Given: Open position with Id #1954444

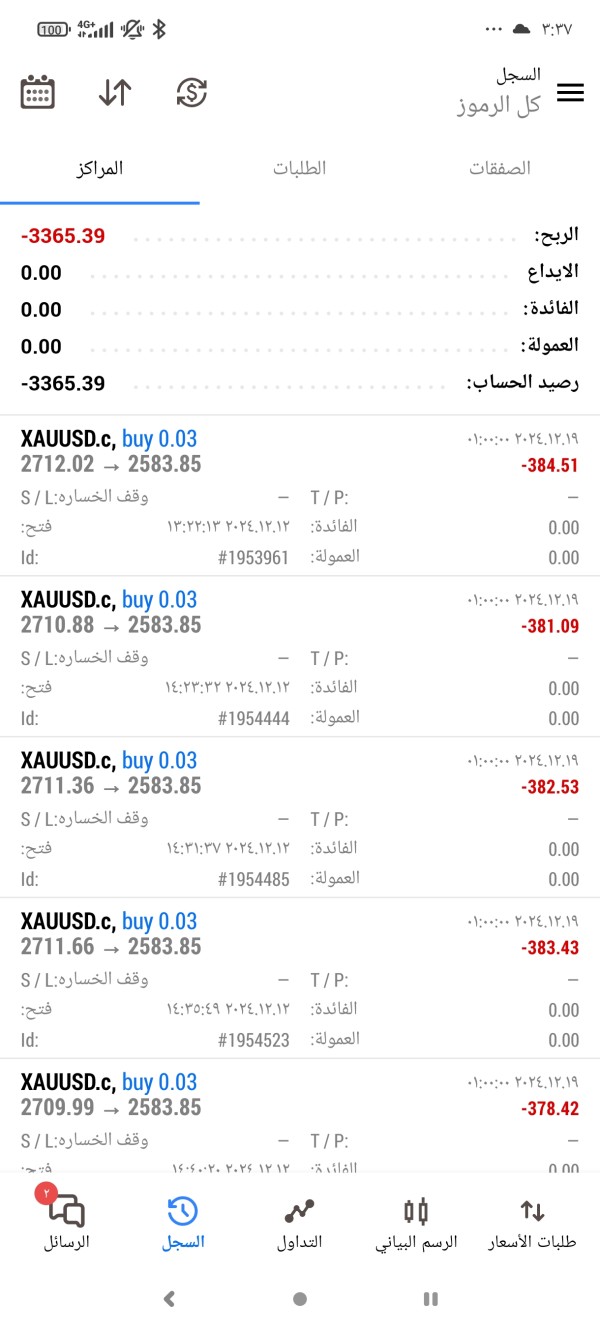Looking at the screenshot, I should (300, 657).
